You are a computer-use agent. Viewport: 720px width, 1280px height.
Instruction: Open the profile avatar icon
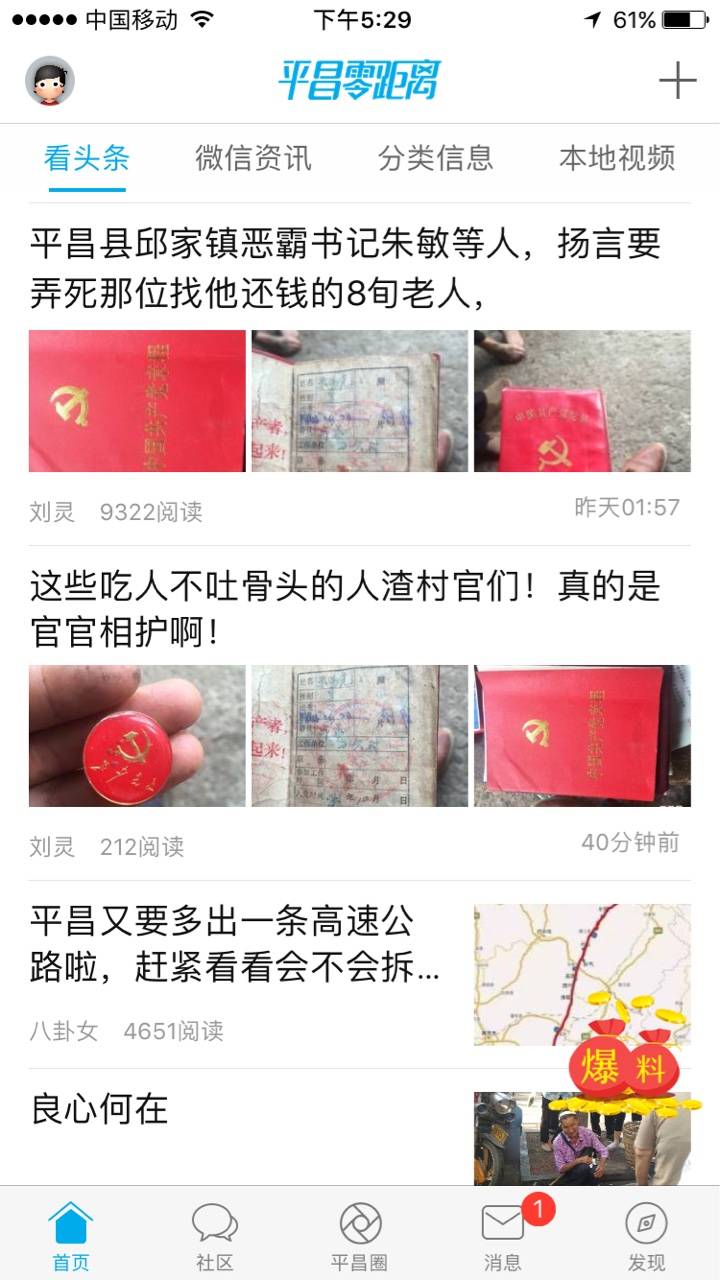pos(50,81)
